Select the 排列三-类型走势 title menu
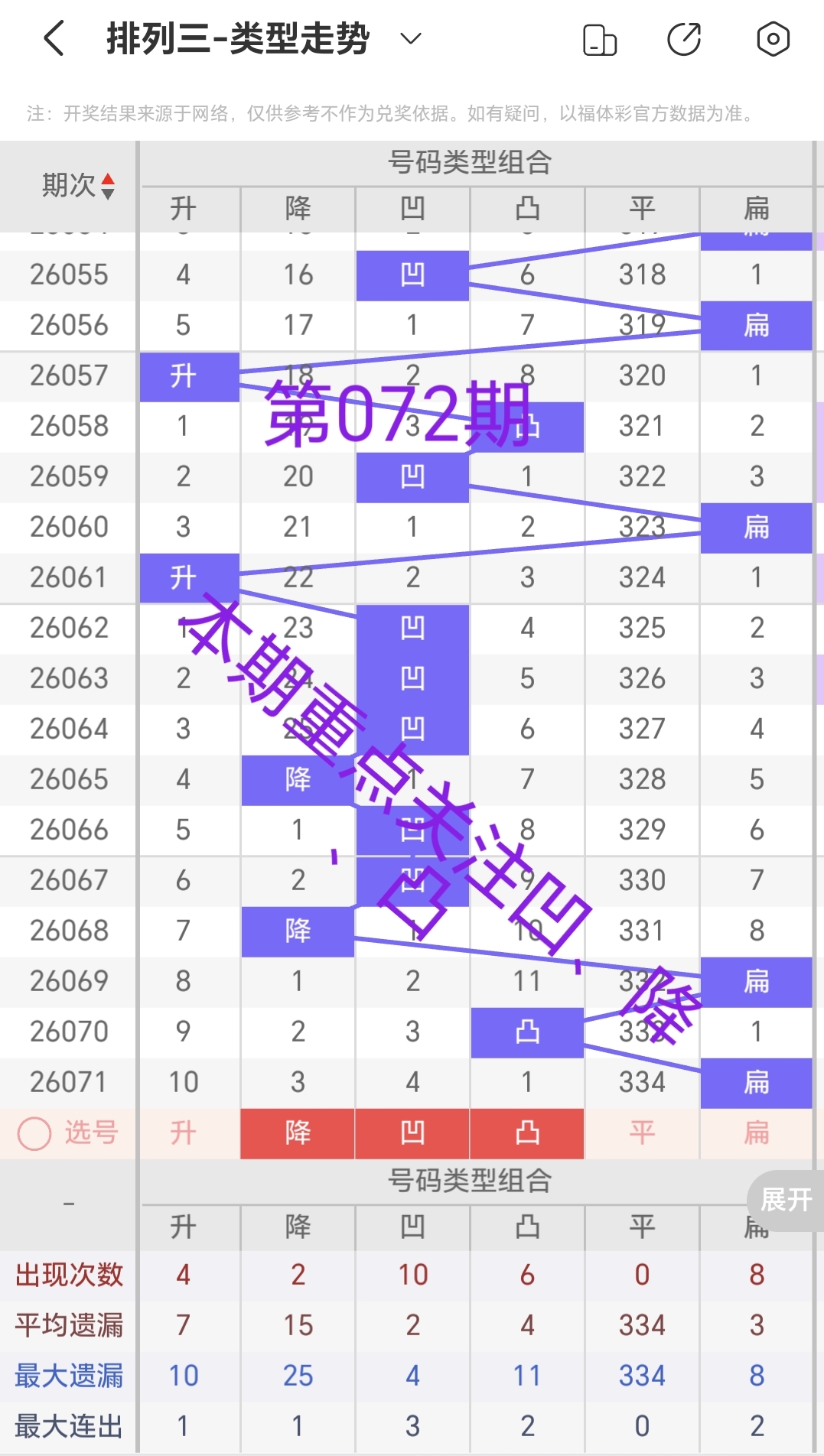Image resolution: width=824 pixels, height=1456 pixels. tap(237, 37)
